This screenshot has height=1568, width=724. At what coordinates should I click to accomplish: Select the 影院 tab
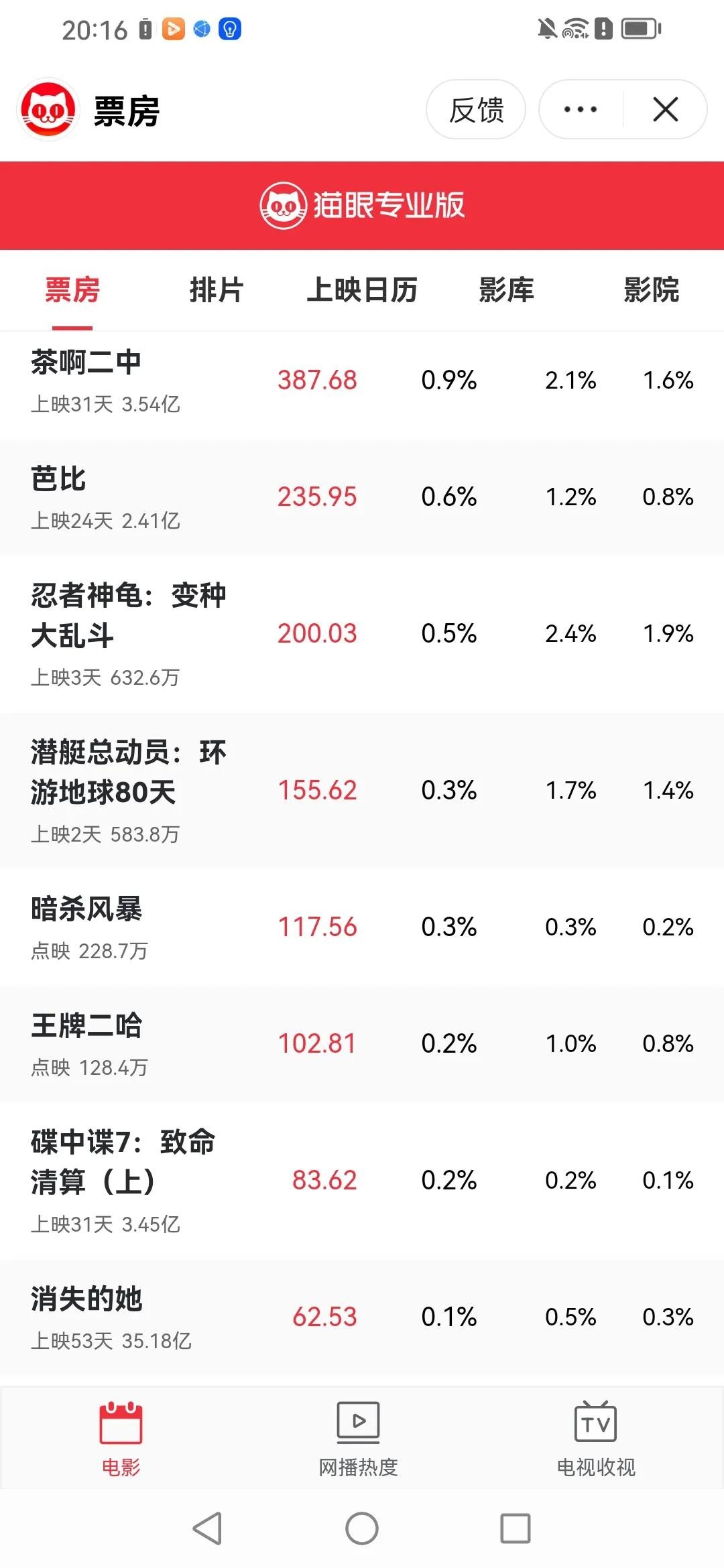(651, 290)
